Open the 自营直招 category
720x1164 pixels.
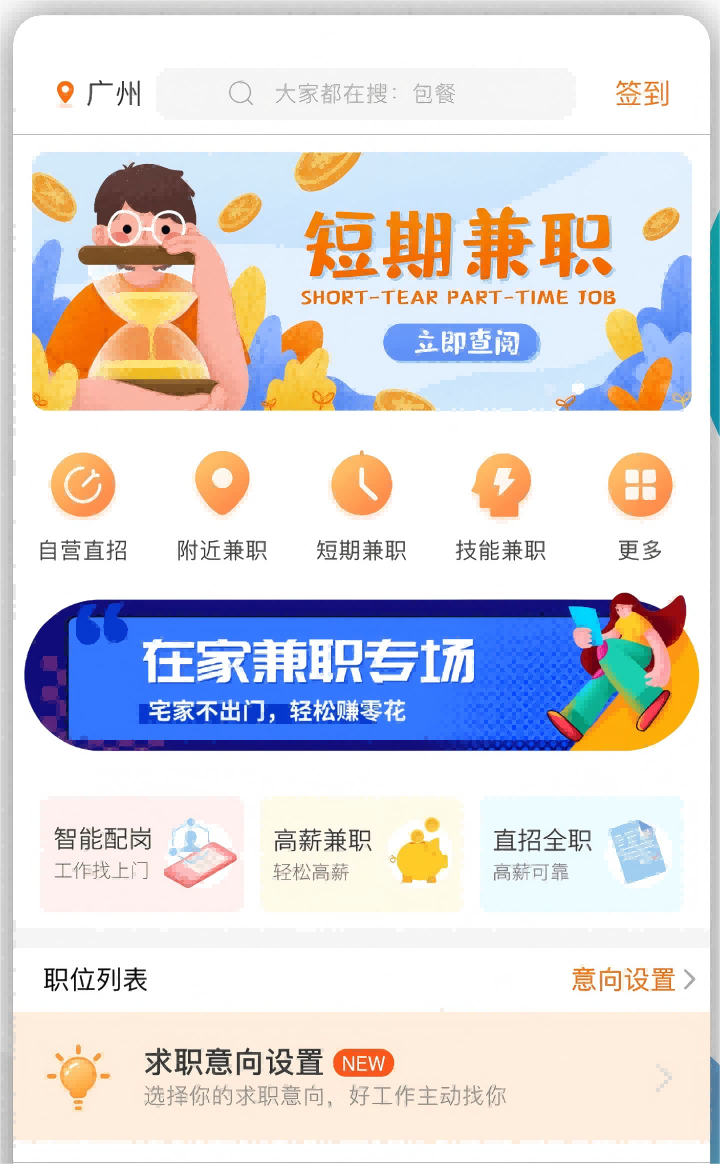(83, 506)
